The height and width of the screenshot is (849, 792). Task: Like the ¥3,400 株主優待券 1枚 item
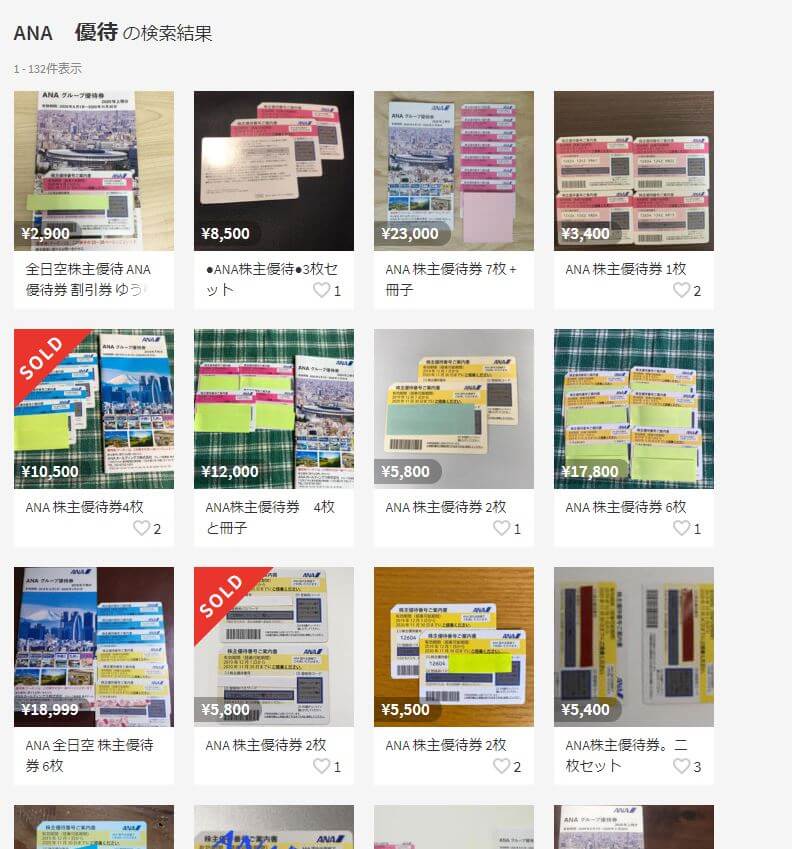(x=681, y=290)
